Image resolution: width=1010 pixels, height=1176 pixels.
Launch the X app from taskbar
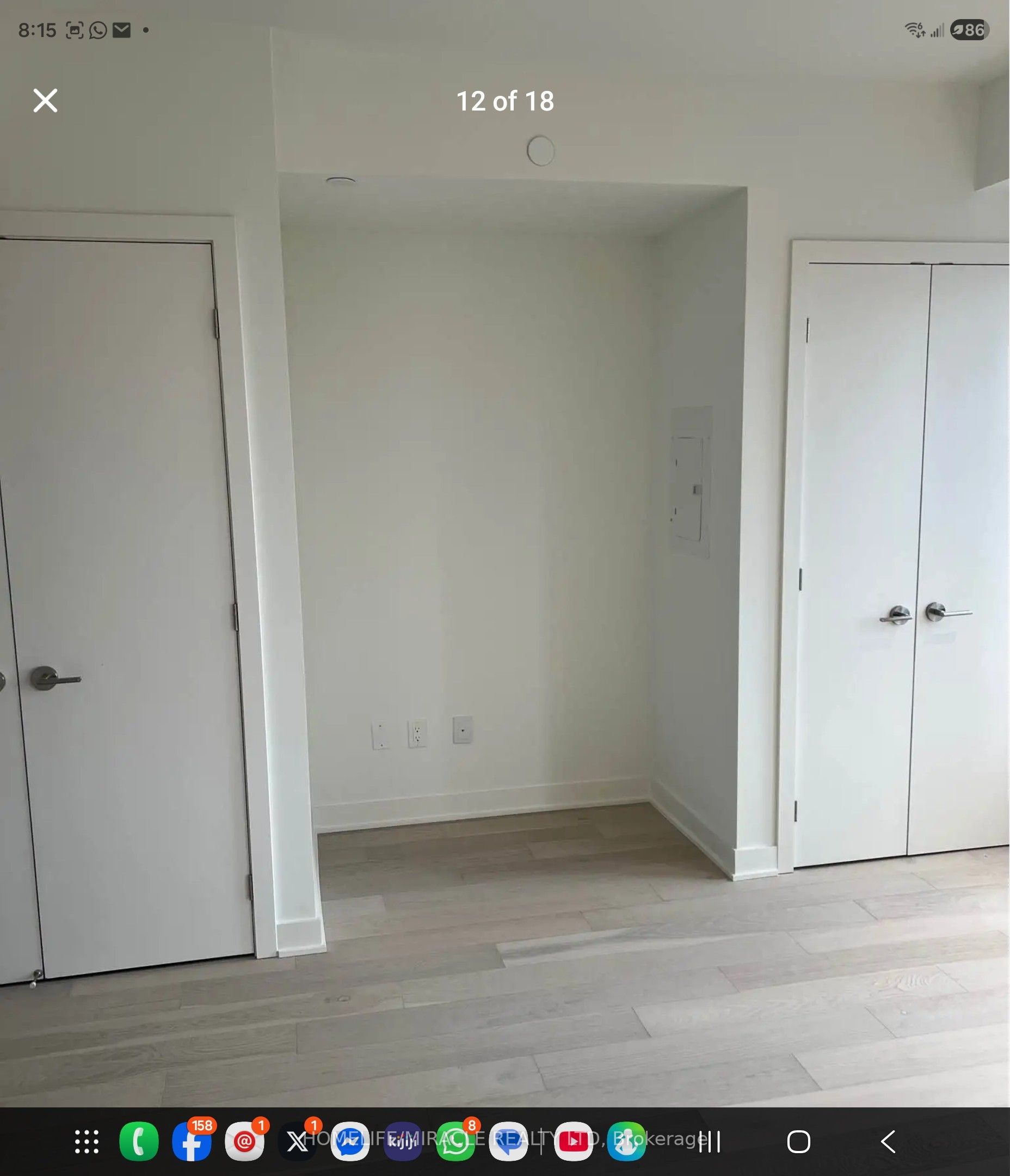tap(297, 1141)
